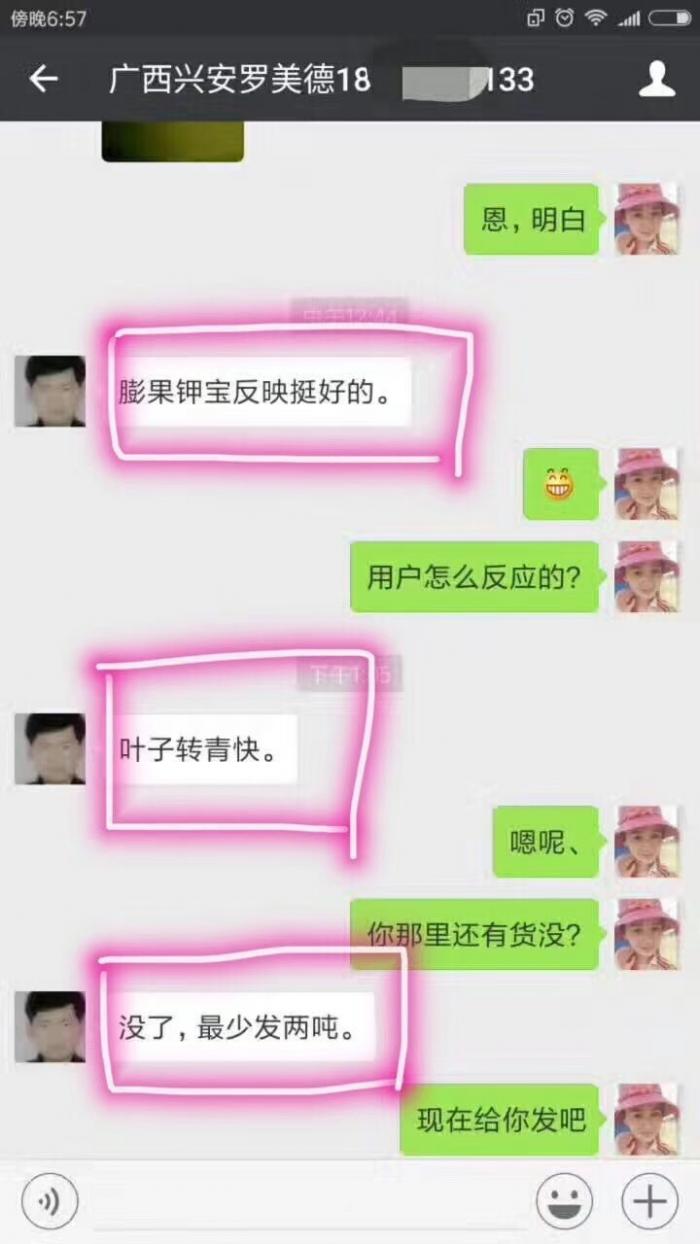
Task: Open contact avatar beside 叶子转青快
Action: tap(49, 748)
